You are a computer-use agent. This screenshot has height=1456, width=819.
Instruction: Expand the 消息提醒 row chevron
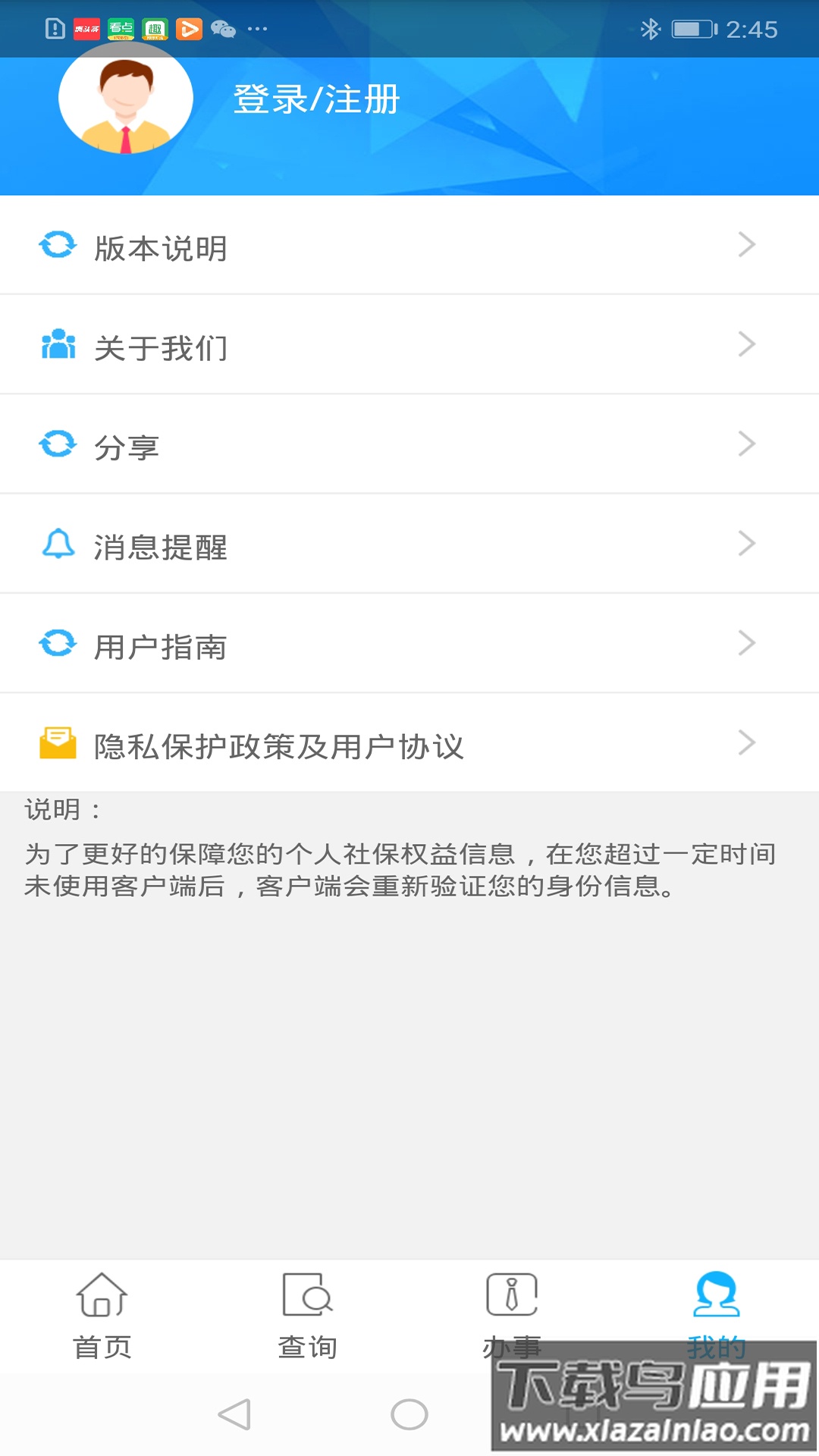pyautogui.click(x=747, y=543)
